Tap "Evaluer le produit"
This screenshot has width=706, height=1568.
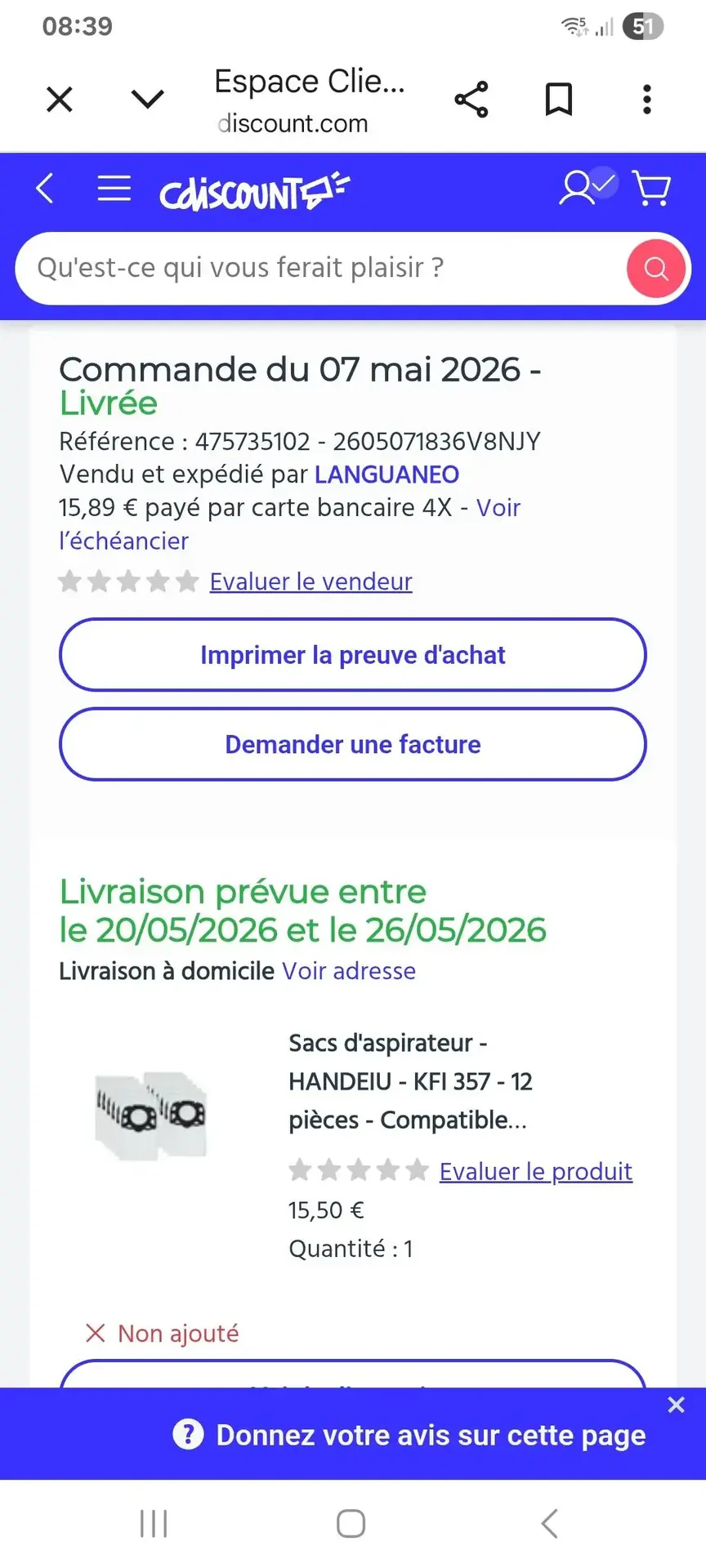click(536, 1171)
